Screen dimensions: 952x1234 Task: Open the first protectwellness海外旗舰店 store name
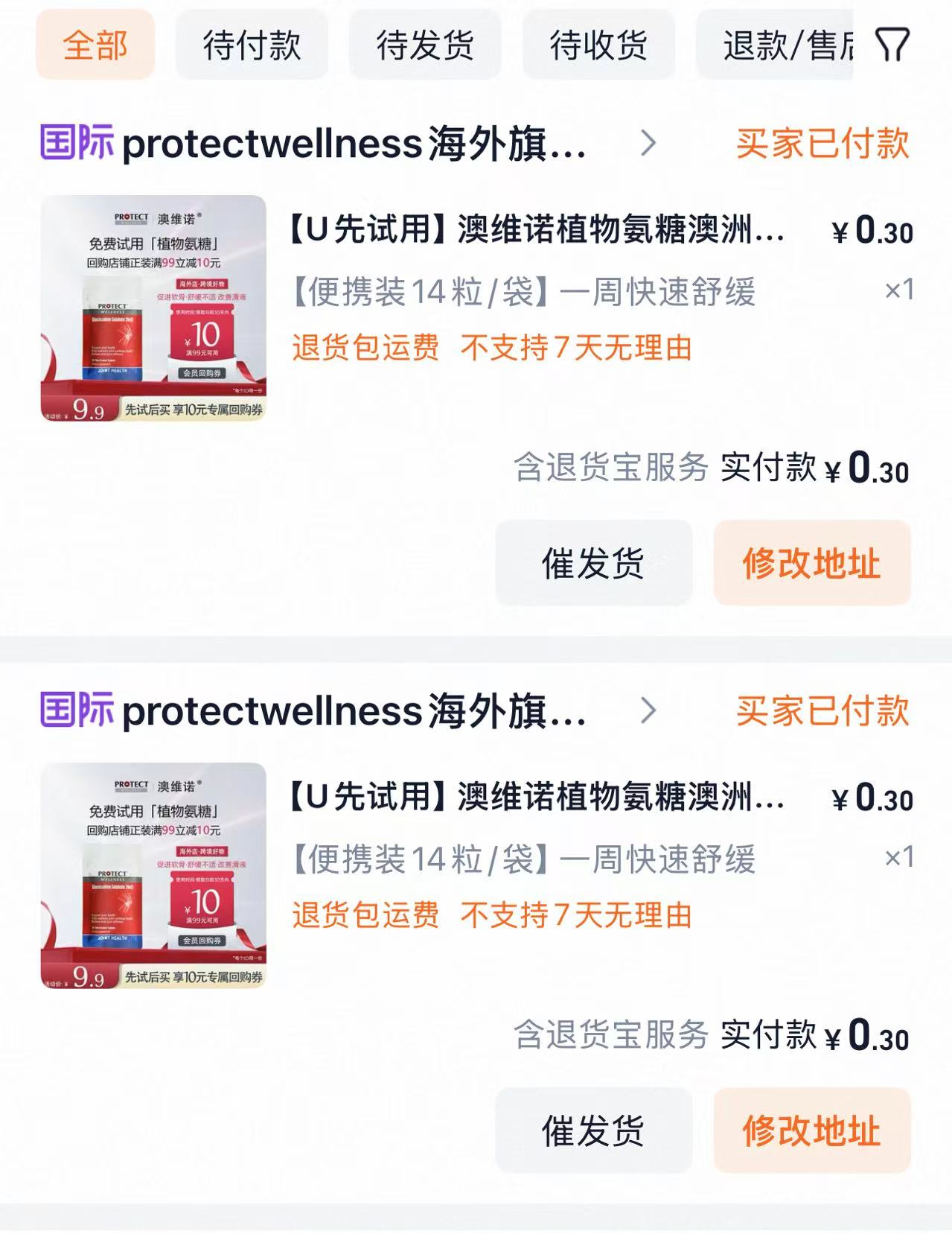coord(350,144)
